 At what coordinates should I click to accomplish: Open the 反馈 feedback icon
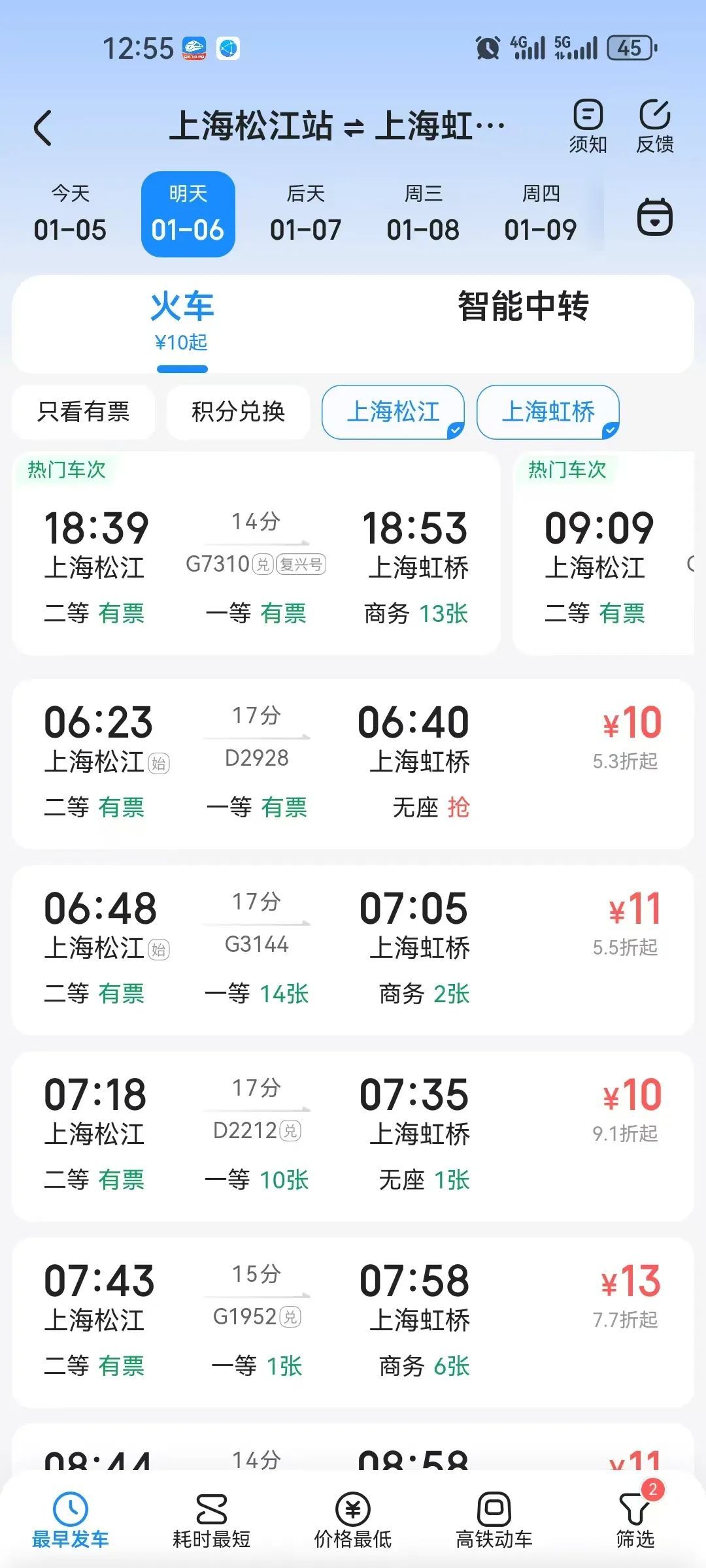[654, 127]
